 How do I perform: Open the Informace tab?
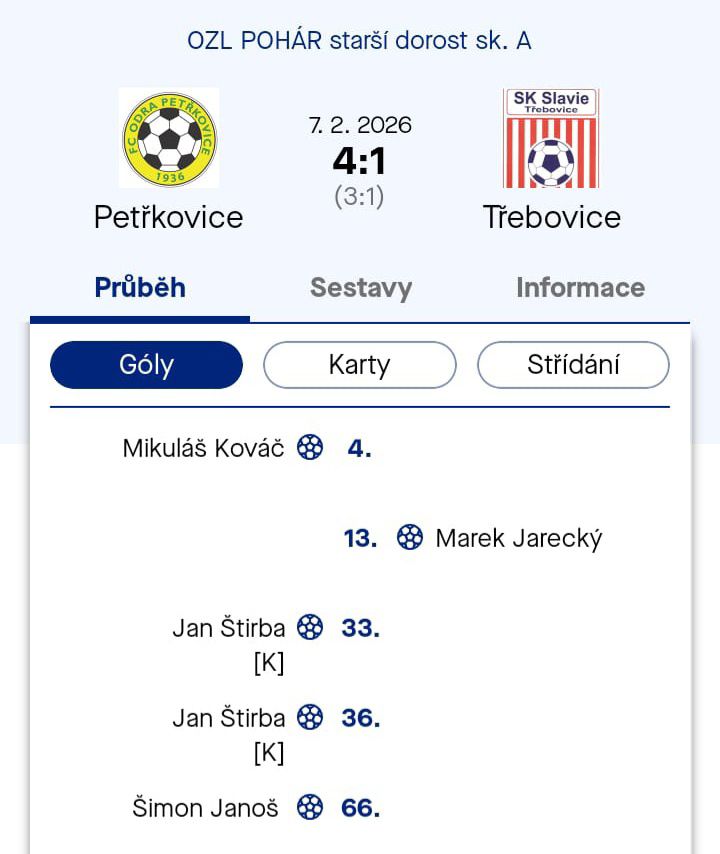click(x=580, y=288)
